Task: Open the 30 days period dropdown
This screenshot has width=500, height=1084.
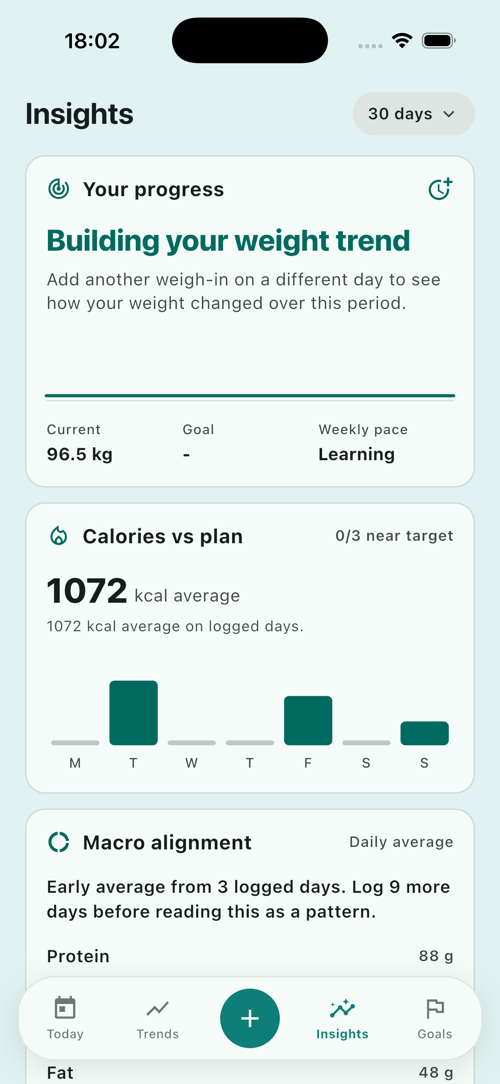Action: [413, 113]
